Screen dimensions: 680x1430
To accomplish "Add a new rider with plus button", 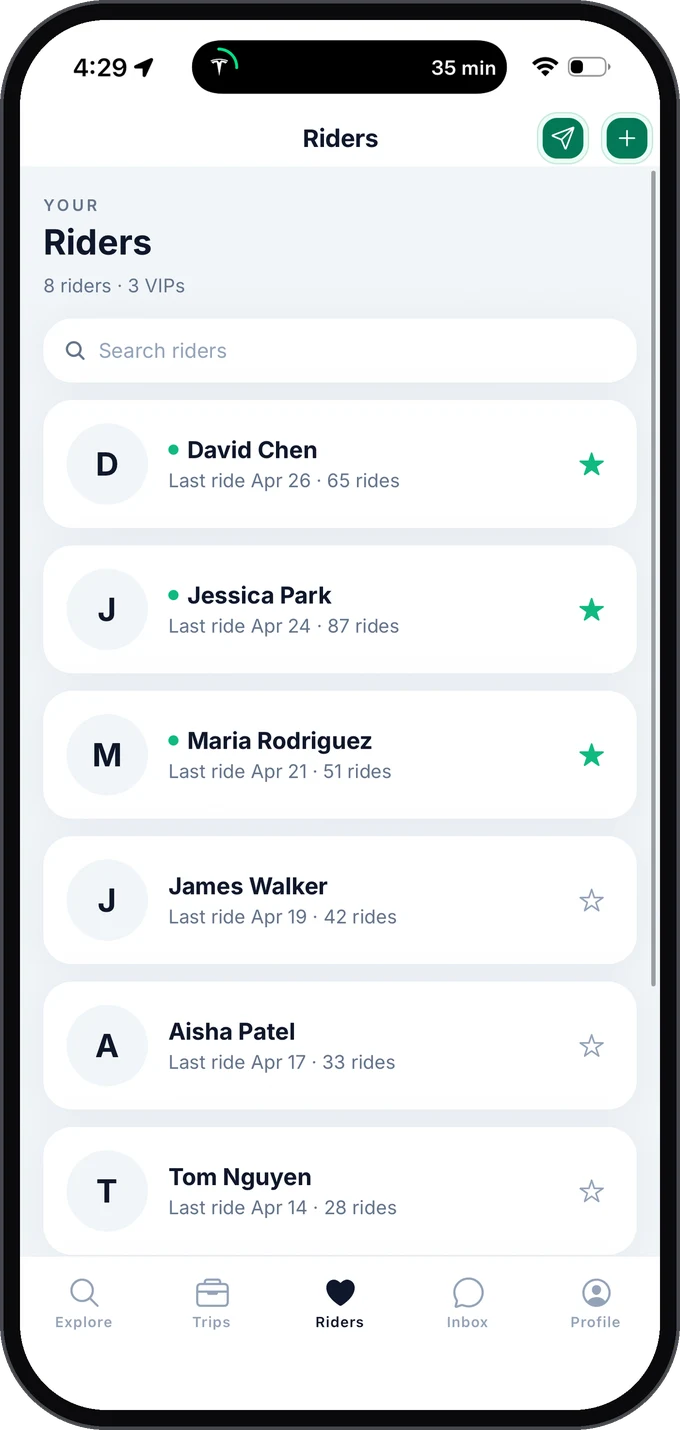I will [627, 138].
